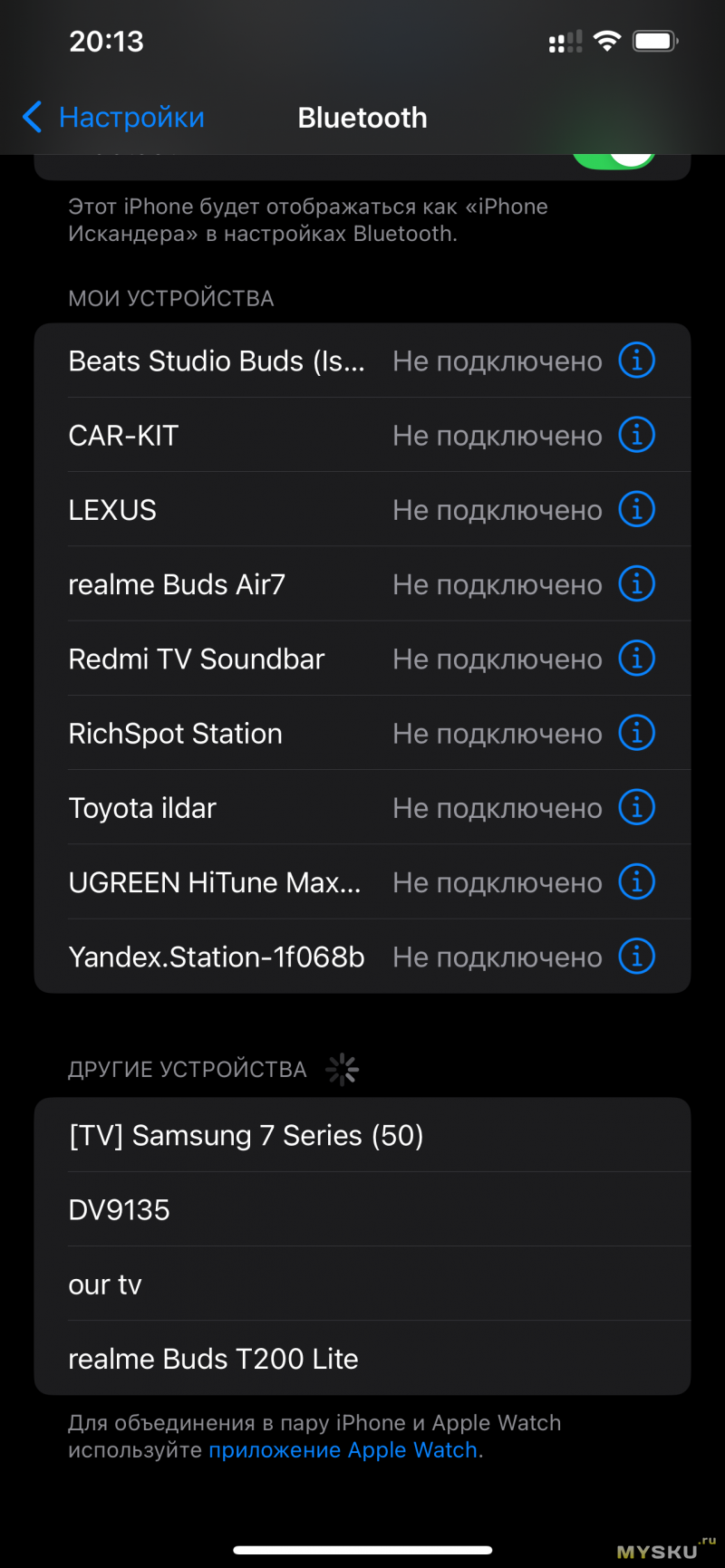This screenshot has width=725, height=1568.
Task: Open info for Toyota ildar
Action: (x=637, y=808)
